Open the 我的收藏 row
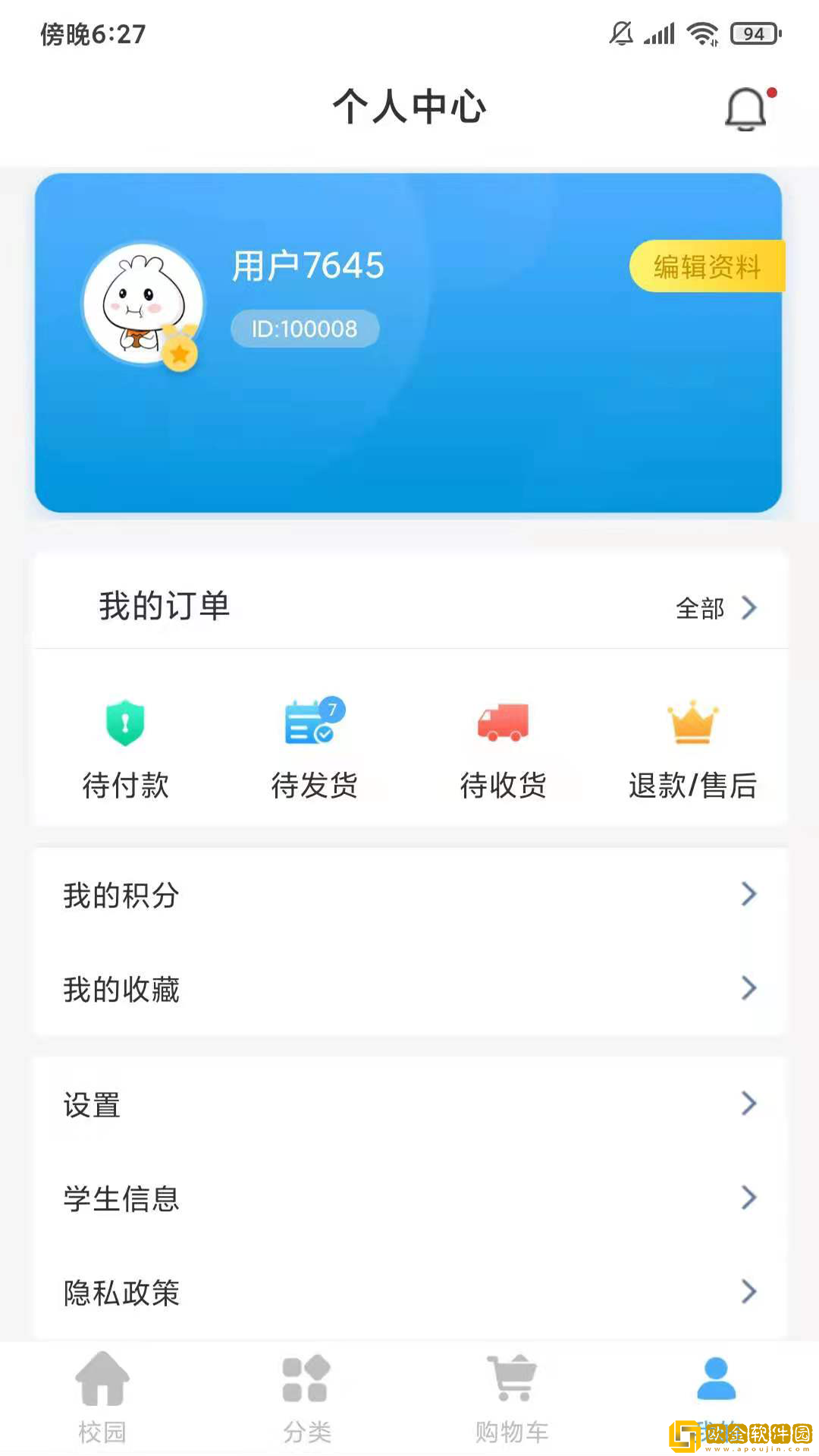This screenshot has height=1456, width=819. (x=409, y=989)
